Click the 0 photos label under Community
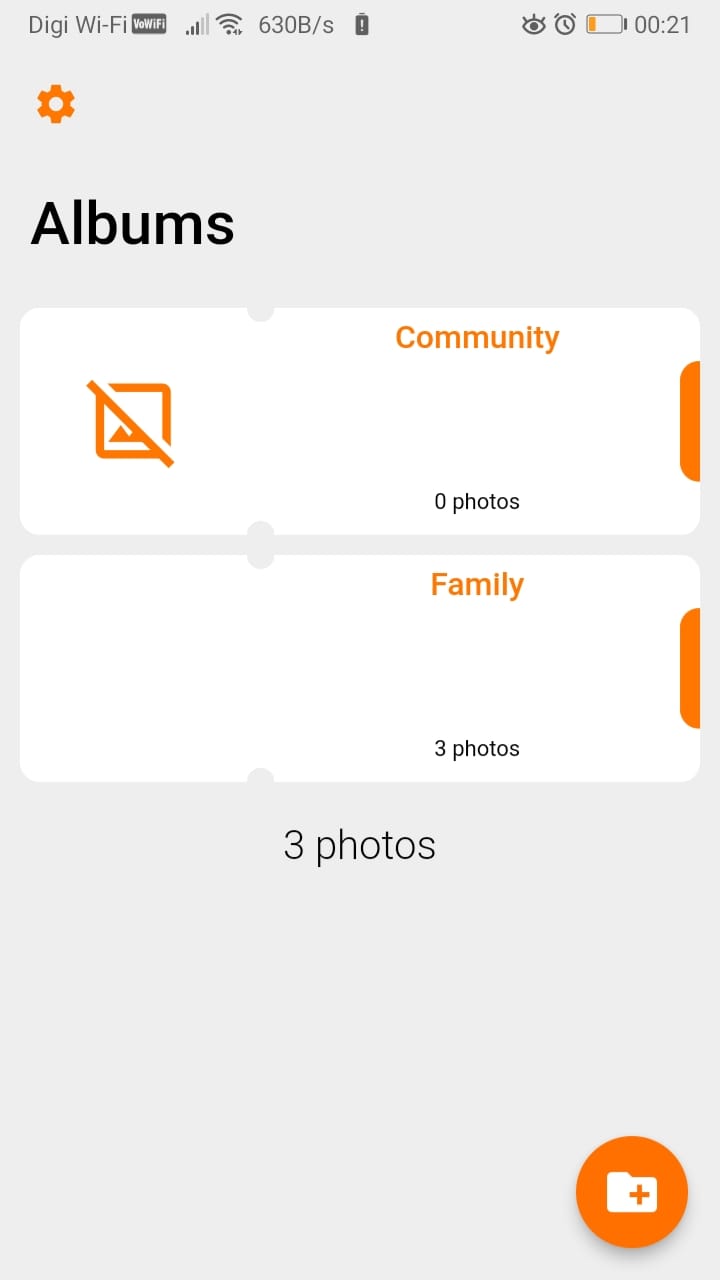This screenshot has height=1280, width=720. click(477, 501)
